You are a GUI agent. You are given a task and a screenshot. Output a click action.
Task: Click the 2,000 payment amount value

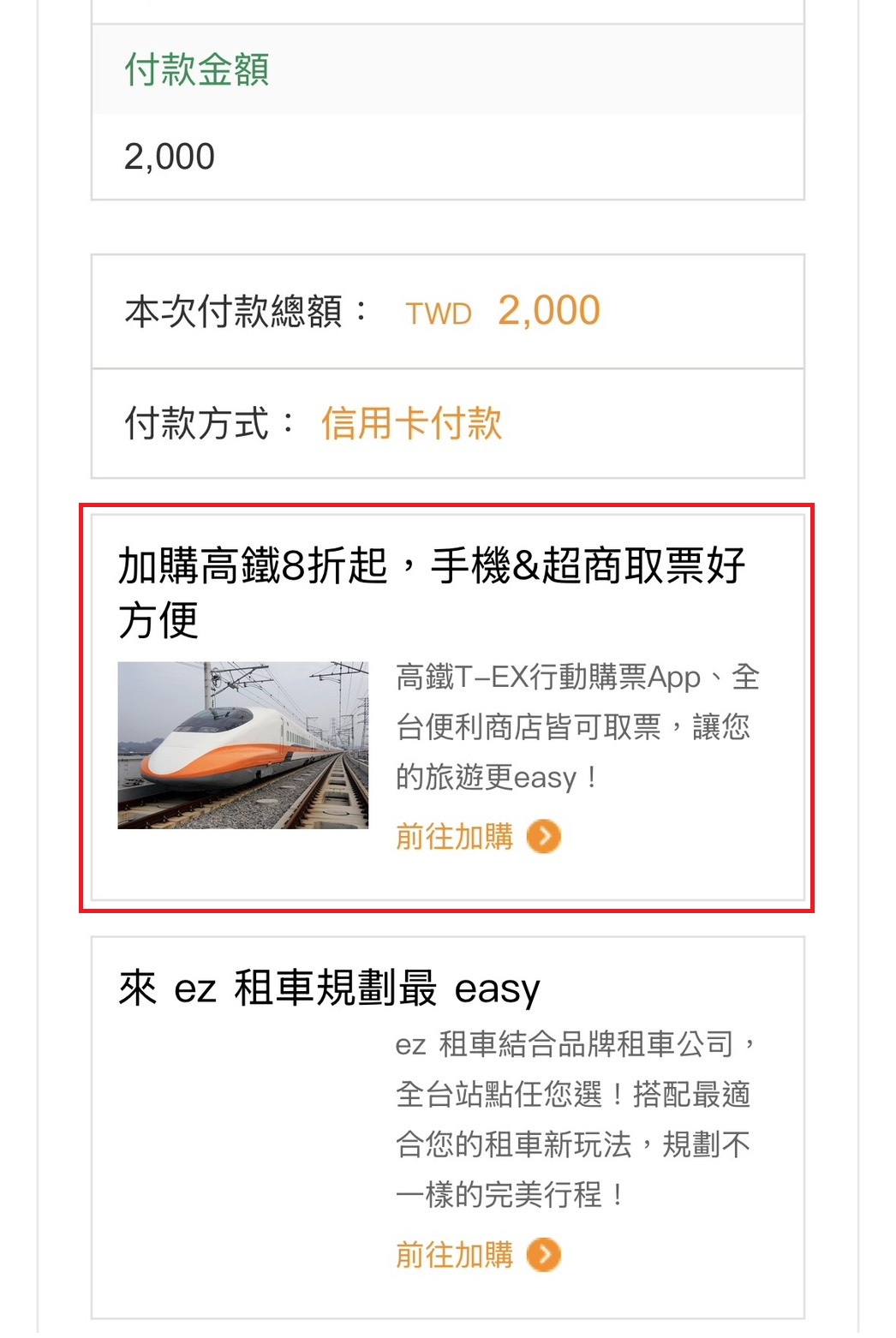coord(167,155)
